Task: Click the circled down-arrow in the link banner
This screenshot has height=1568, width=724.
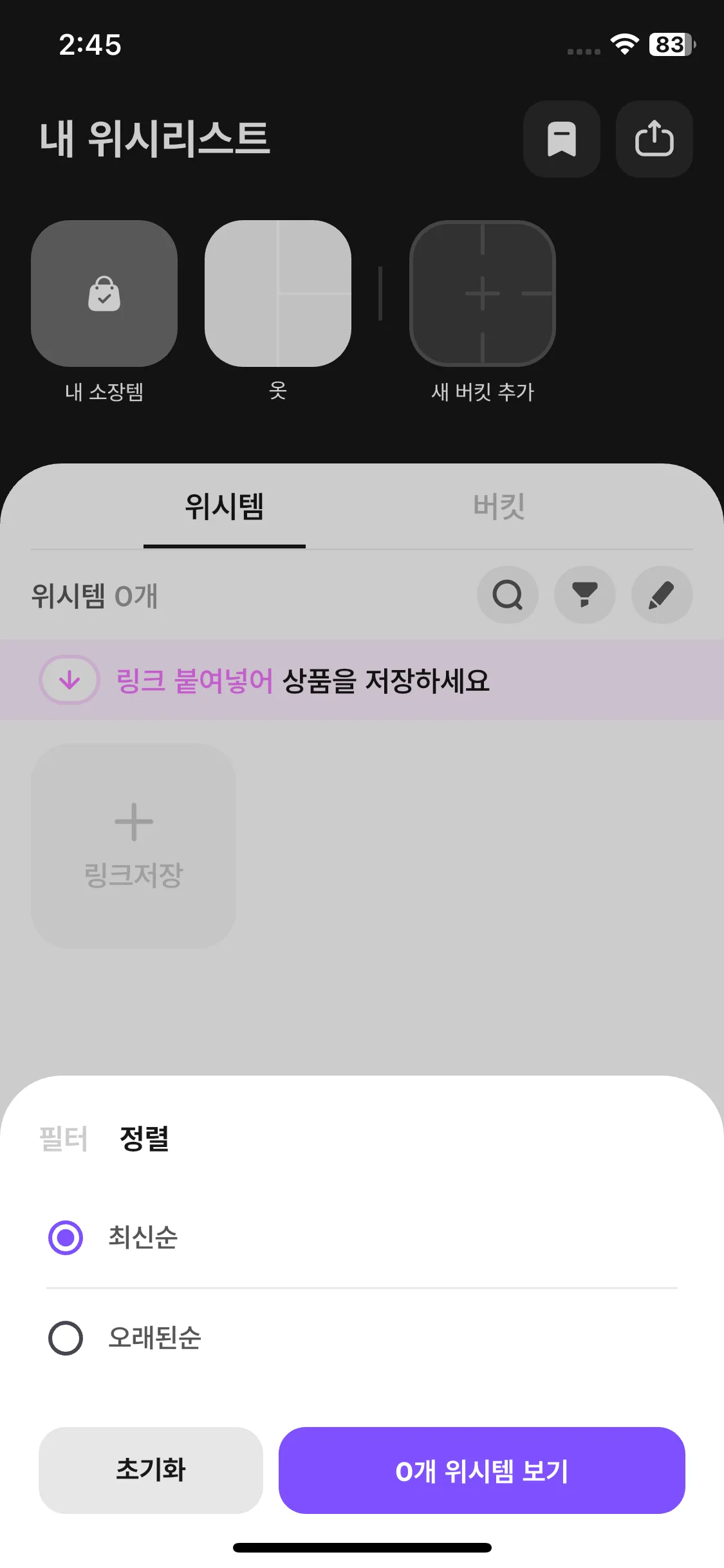Action: pos(69,680)
